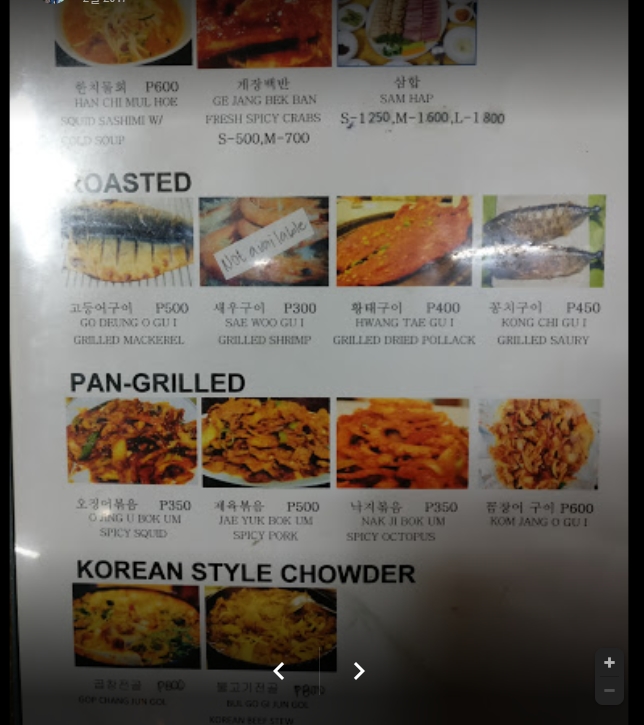
Task: Show the next photo
Action: pos(359,671)
